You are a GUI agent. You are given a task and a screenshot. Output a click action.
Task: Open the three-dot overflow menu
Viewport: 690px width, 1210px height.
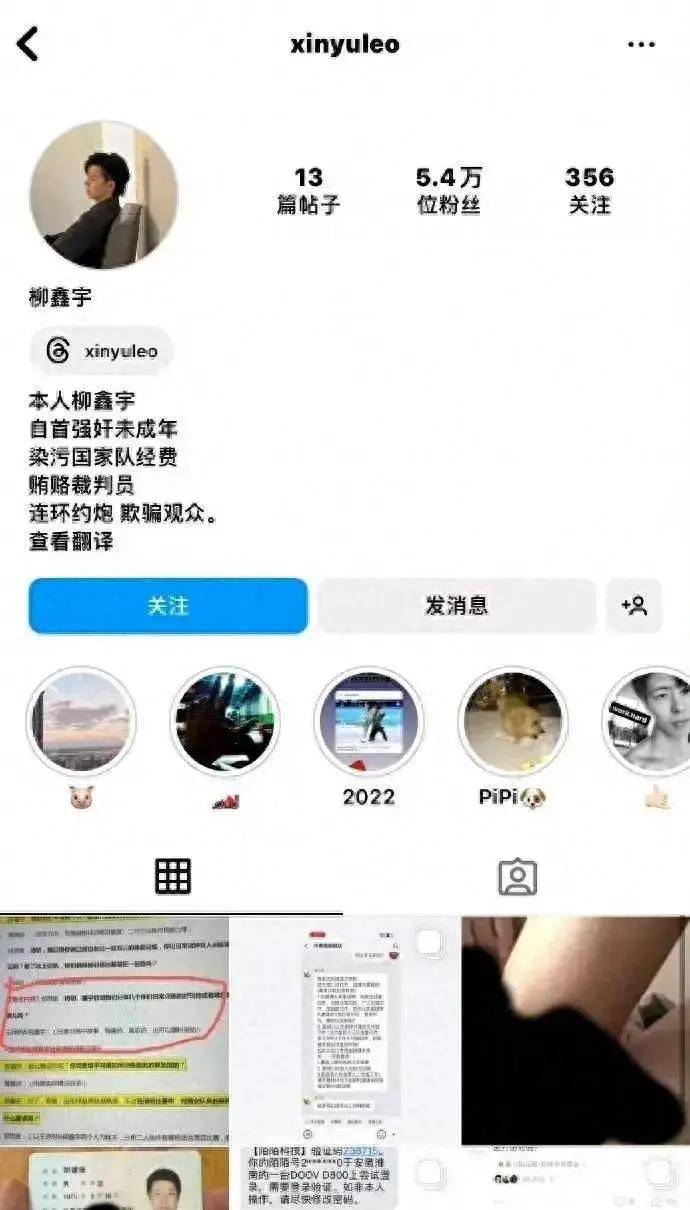pos(641,44)
